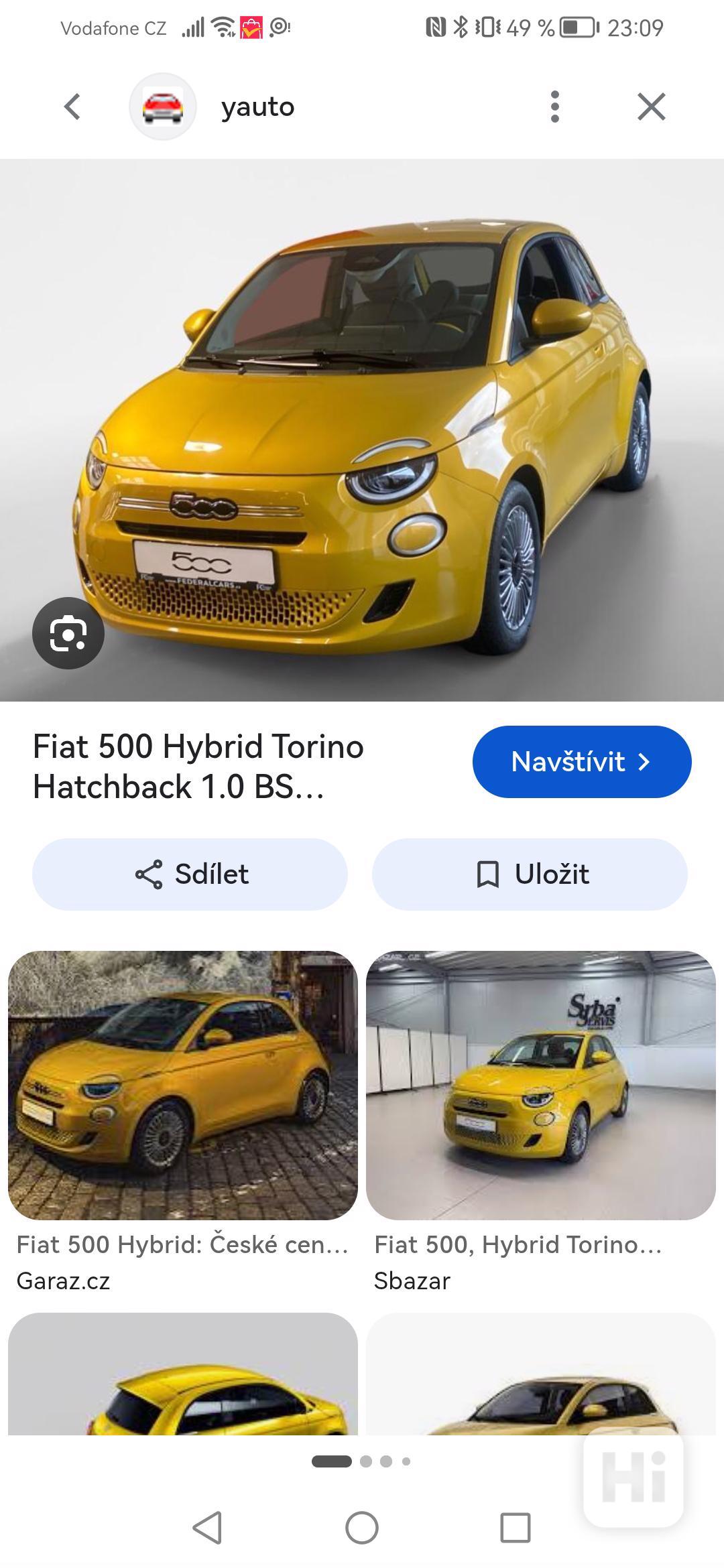Screen dimensions: 724x1568
Task: Save the image with Uložit
Action: (x=530, y=874)
